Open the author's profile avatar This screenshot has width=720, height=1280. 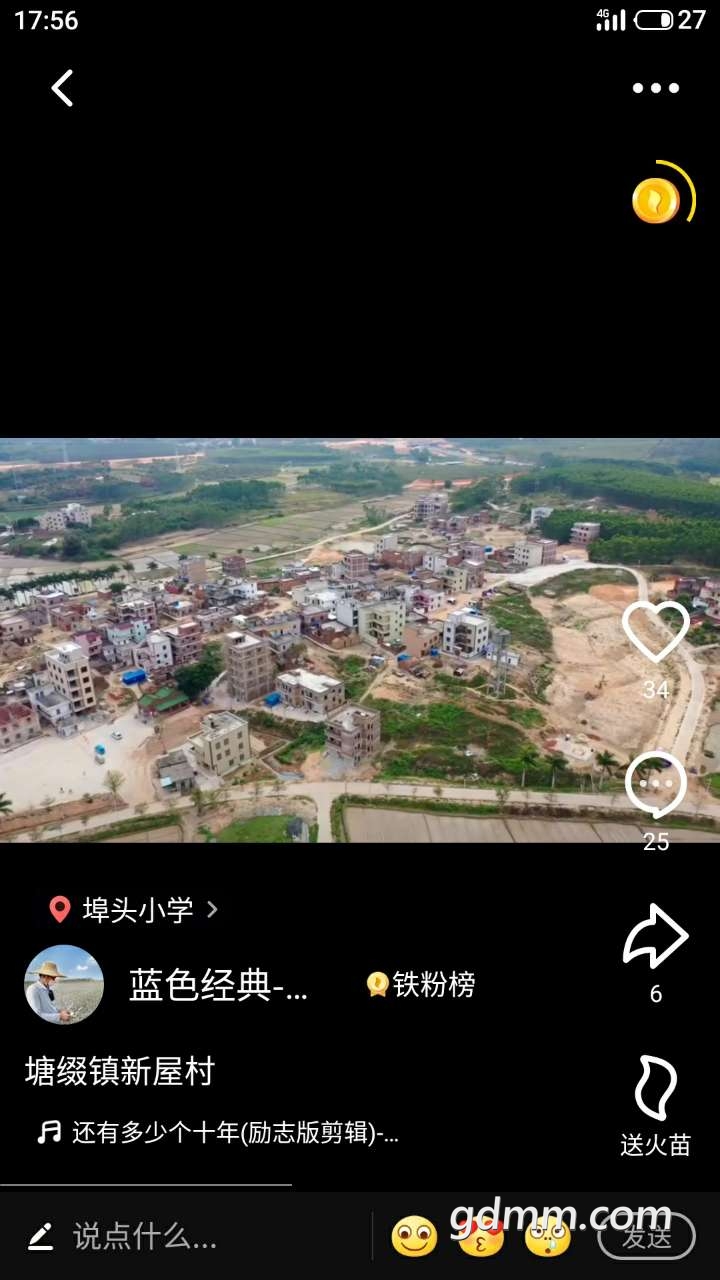(x=64, y=985)
